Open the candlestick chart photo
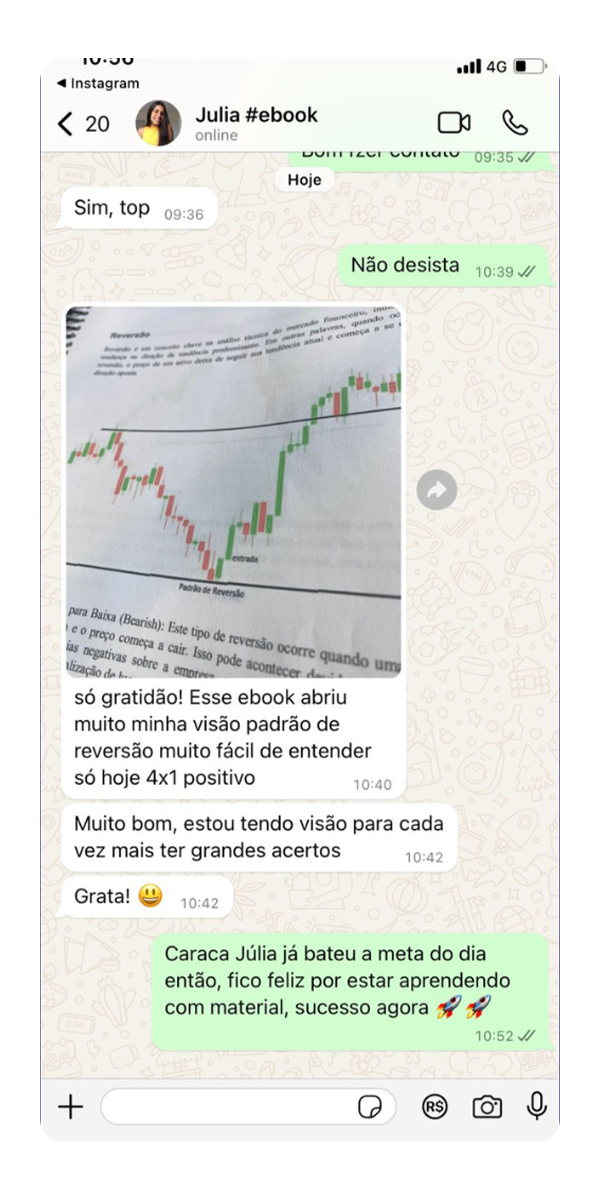Viewport: 600px width, 1200px height. pos(233,491)
